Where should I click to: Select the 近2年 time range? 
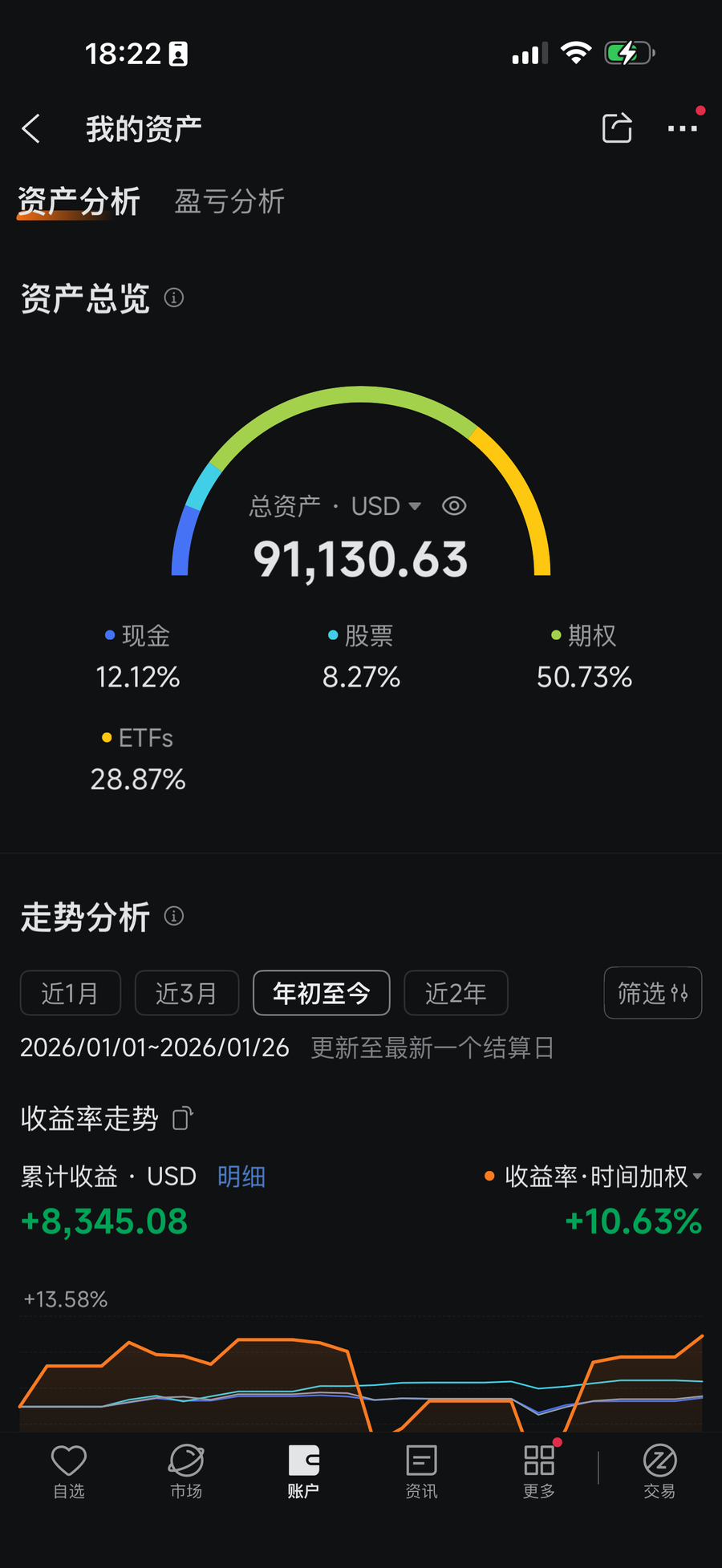[456, 993]
